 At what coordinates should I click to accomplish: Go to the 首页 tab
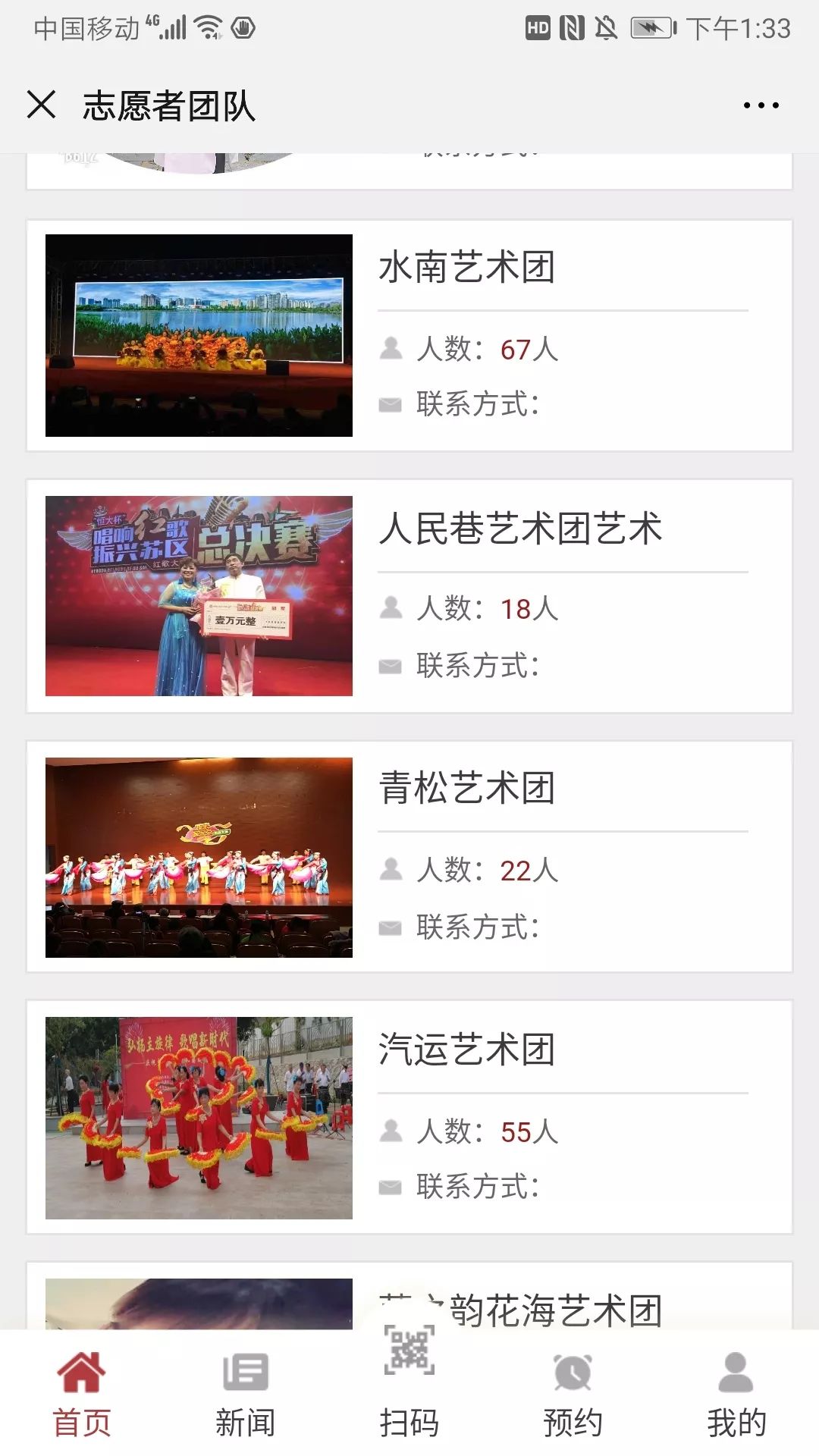coord(81,1394)
